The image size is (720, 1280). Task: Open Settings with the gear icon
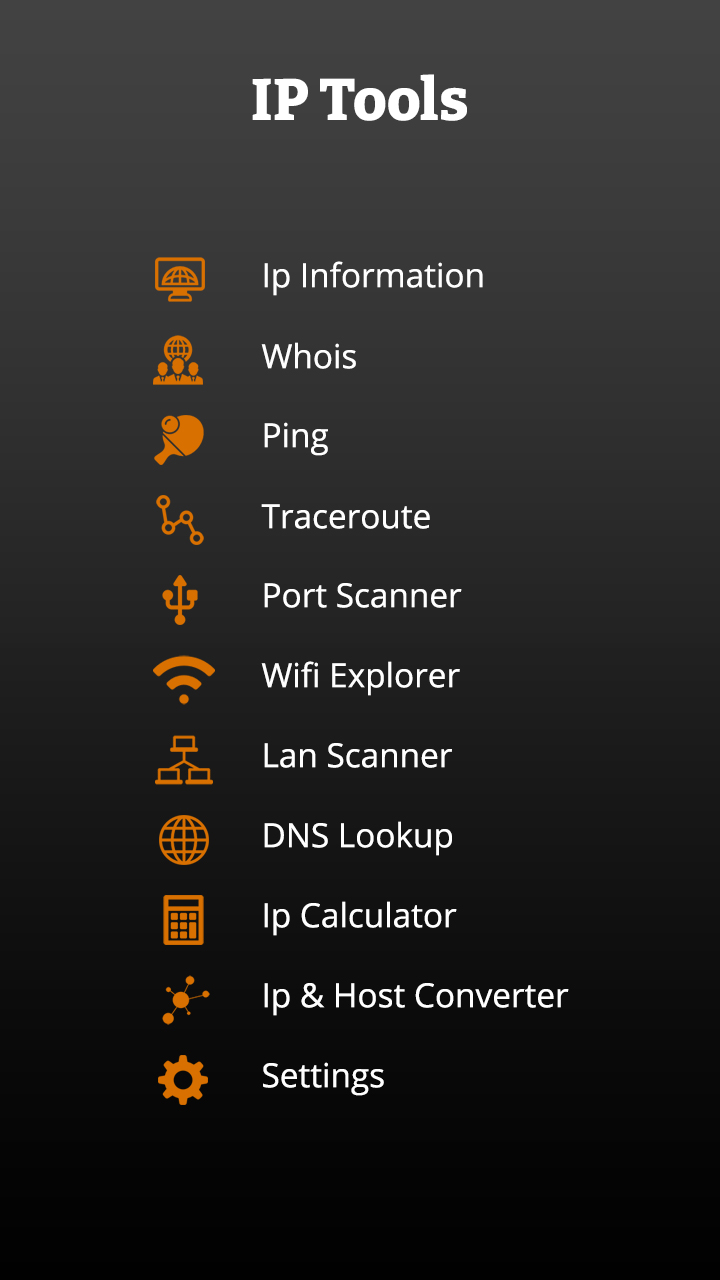(x=181, y=1076)
